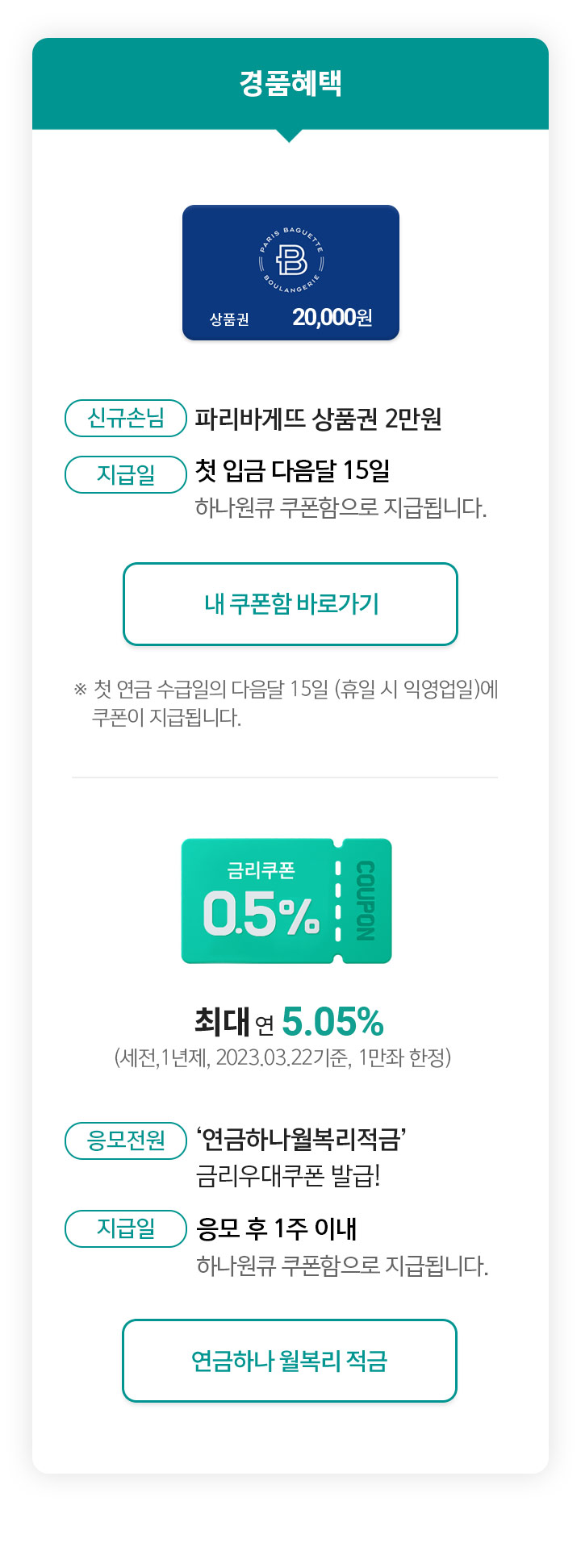Open 내 쿠폰함 바로가기

tap(290, 603)
